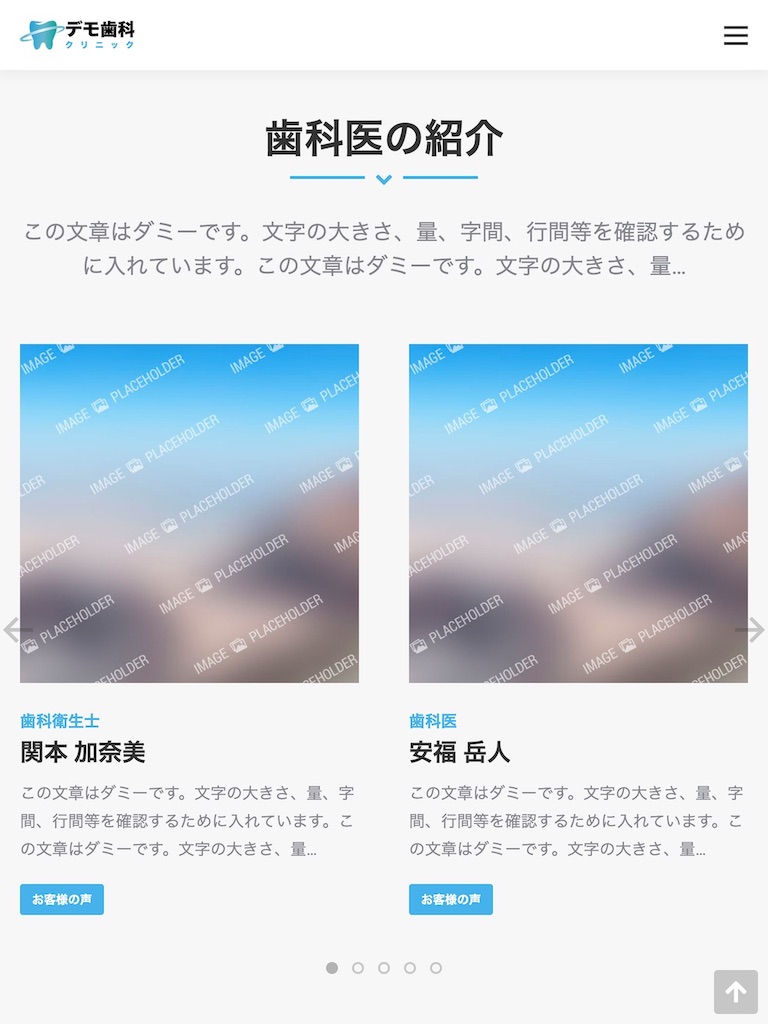Open the hamburger menu
The width and height of the screenshot is (768, 1024).
point(735,35)
